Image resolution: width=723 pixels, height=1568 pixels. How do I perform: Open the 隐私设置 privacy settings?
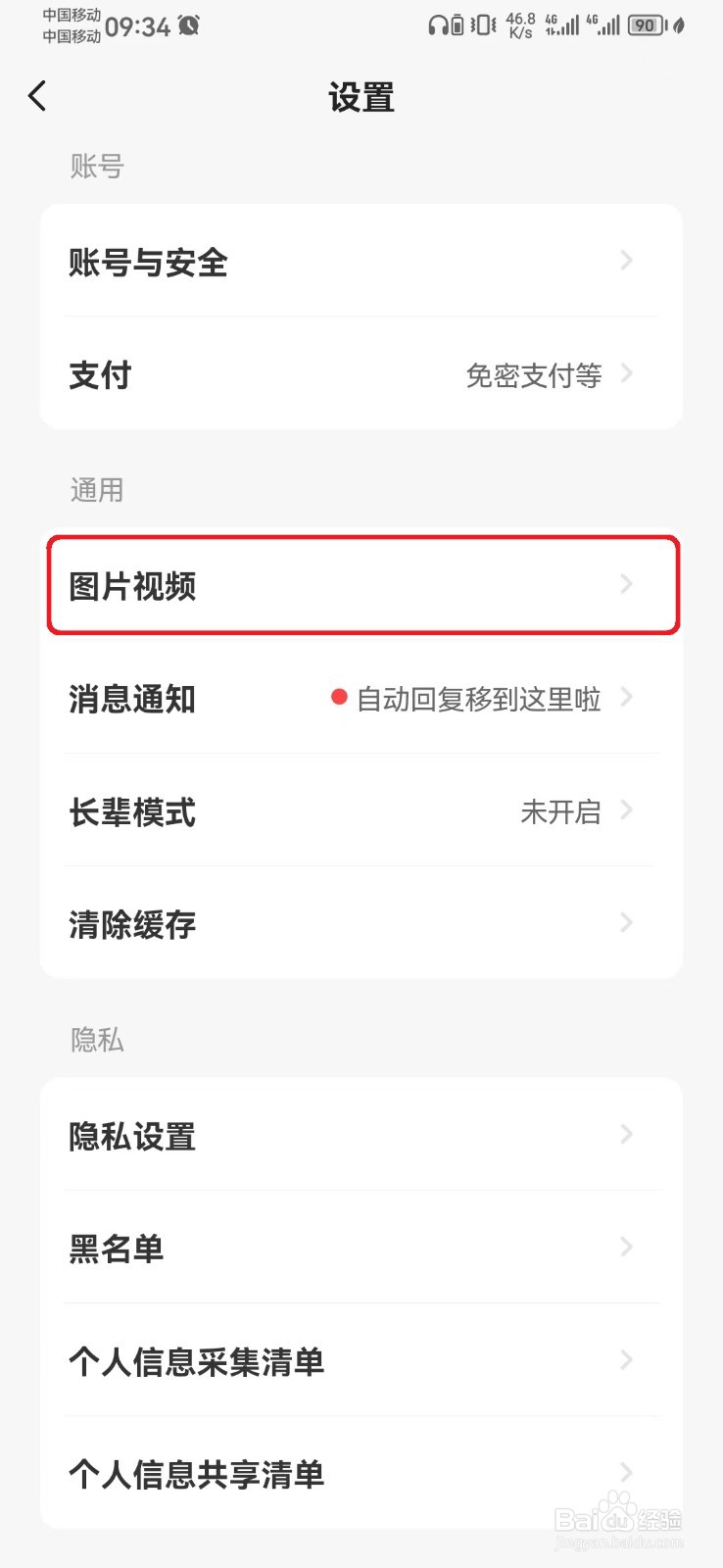(361, 1135)
